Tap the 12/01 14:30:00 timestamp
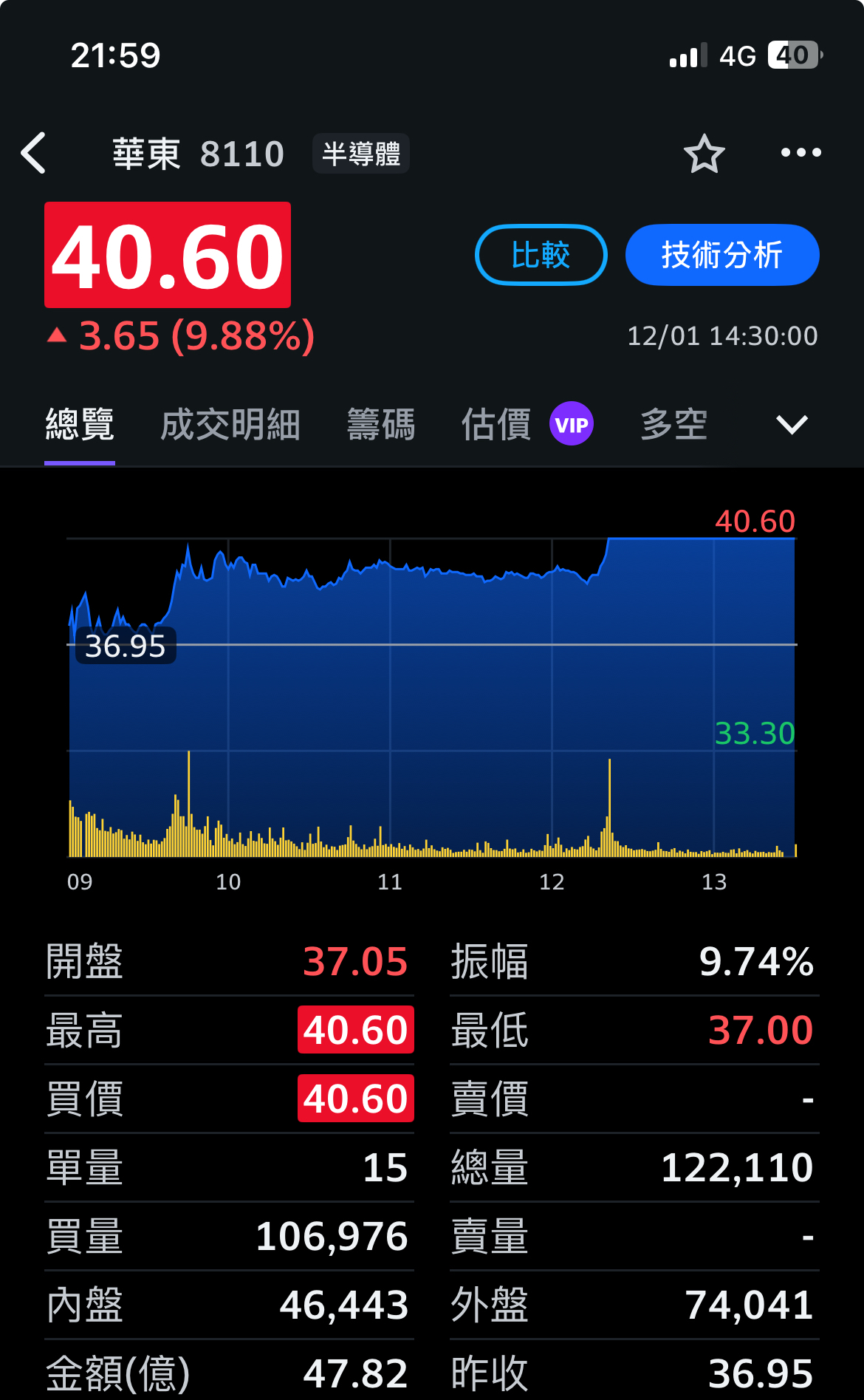 (x=721, y=336)
